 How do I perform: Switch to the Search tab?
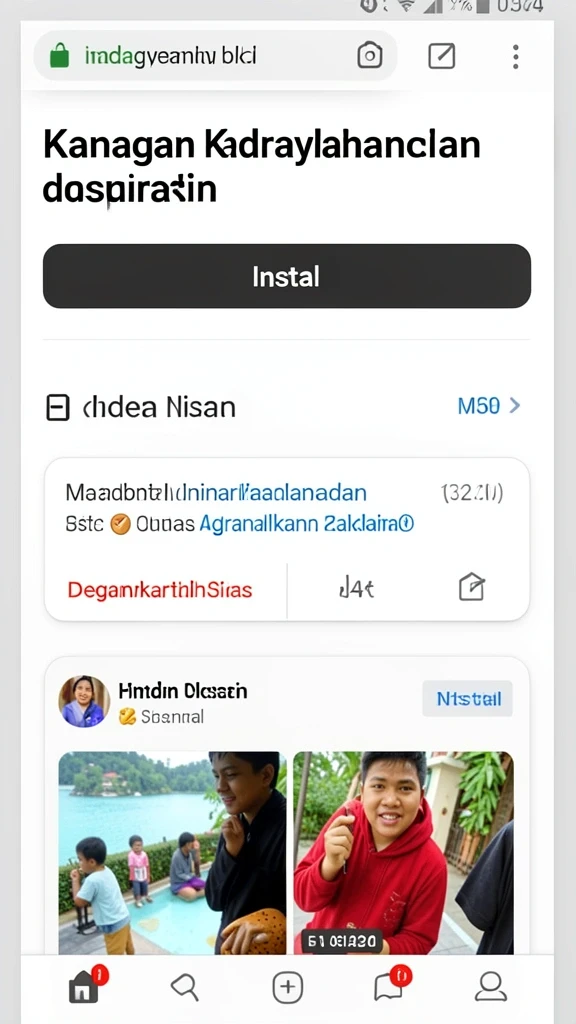pos(185,987)
